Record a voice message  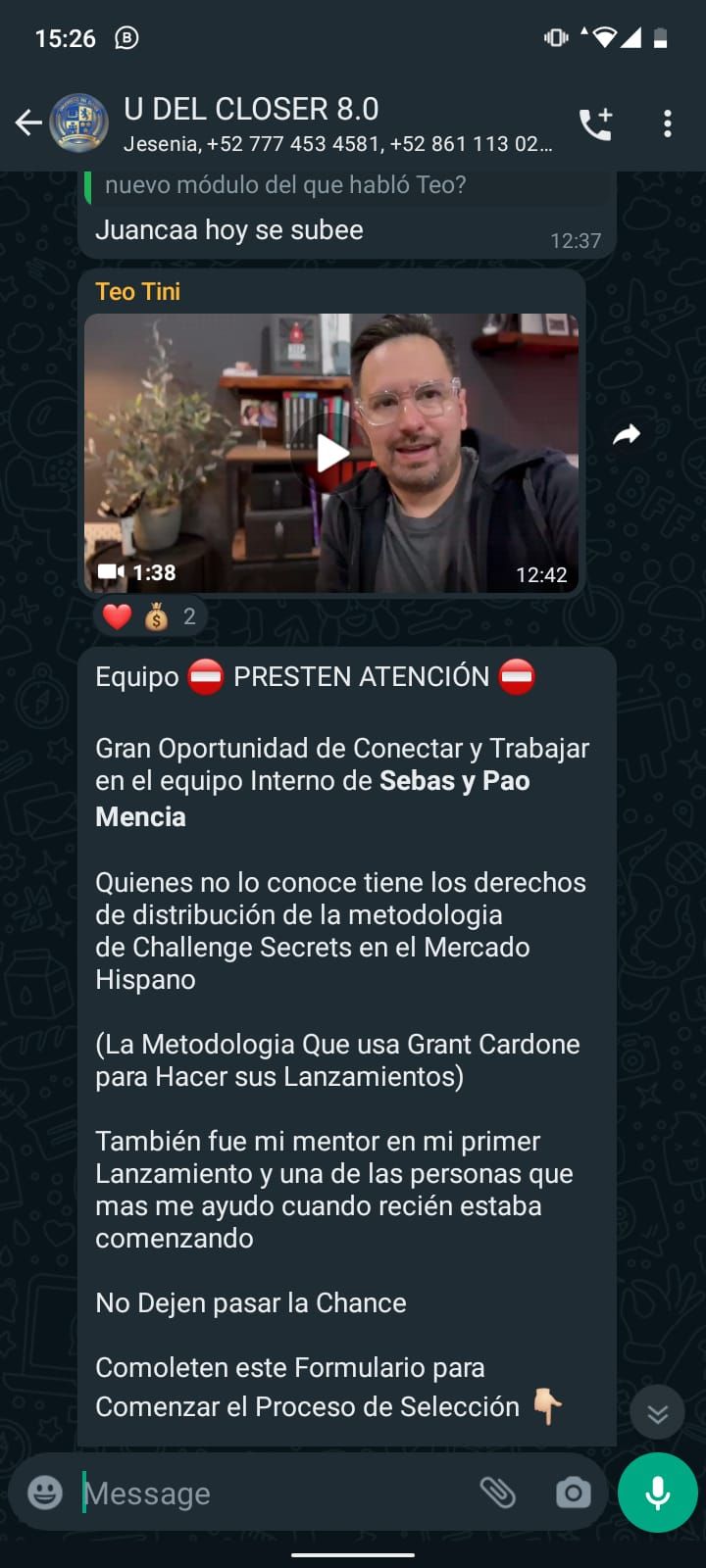point(658,1493)
